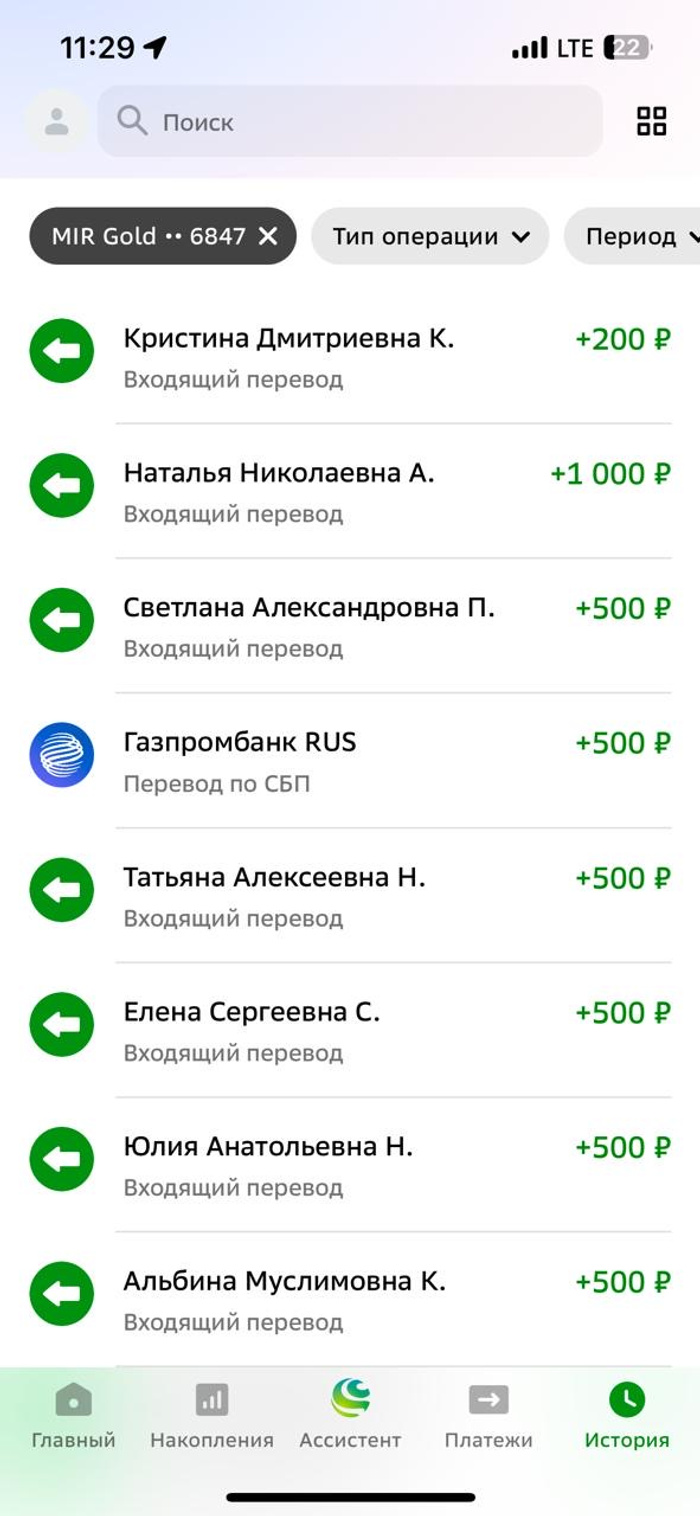Switch to the Платежи tab
Image resolution: width=700 pixels, height=1516 pixels.
click(x=488, y=1415)
